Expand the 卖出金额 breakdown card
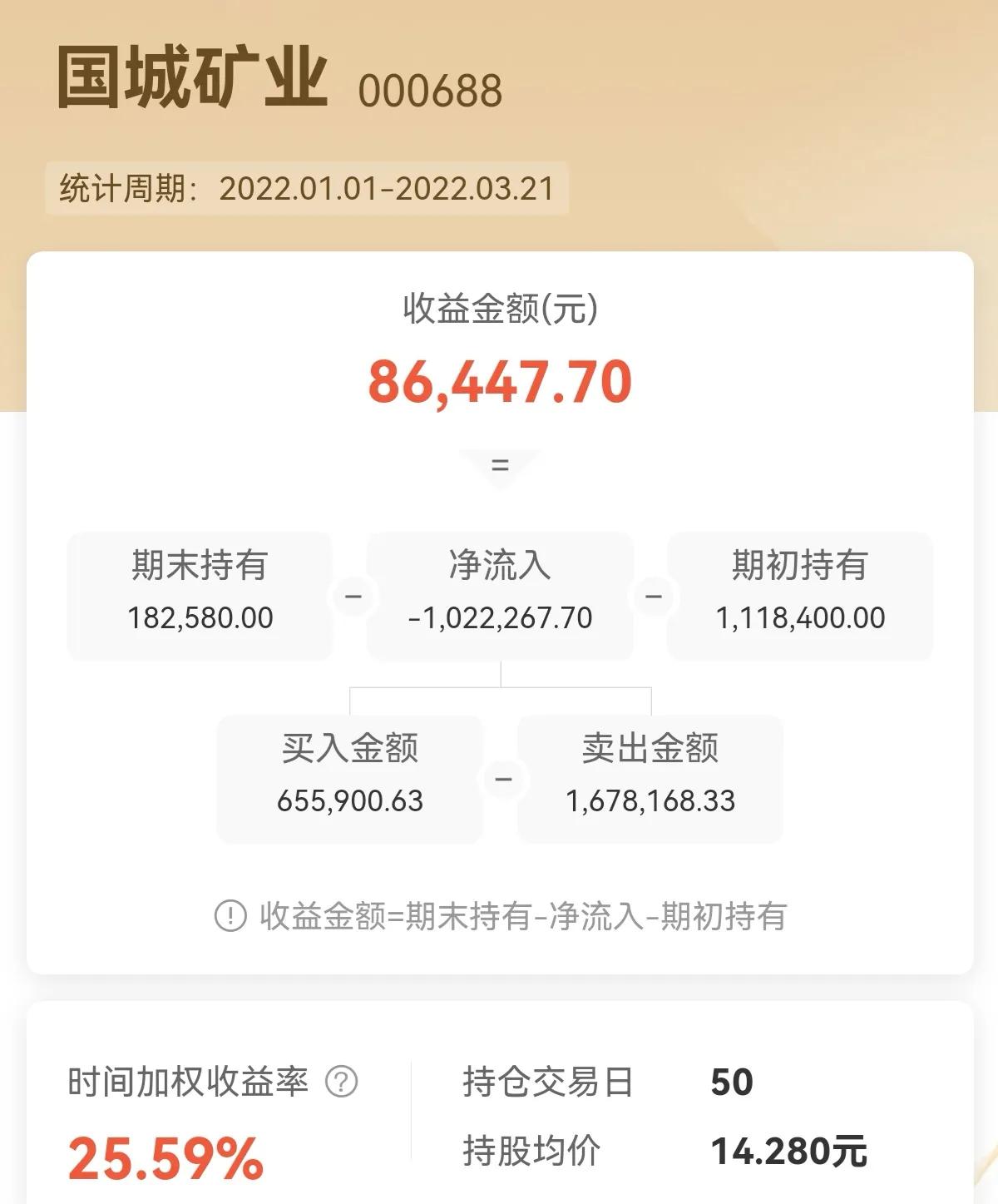Viewport: 998px width, 1204px height. coord(650,777)
